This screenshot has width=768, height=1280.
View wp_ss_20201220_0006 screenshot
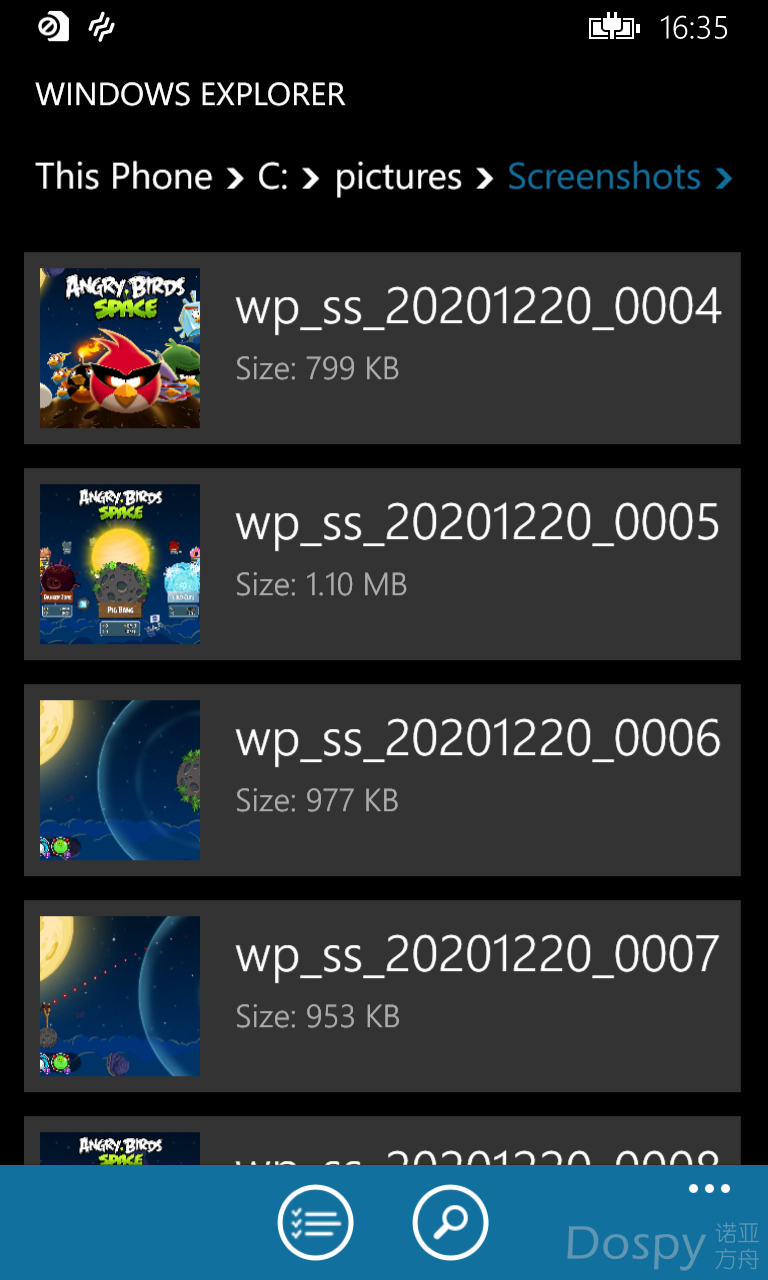click(x=382, y=779)
